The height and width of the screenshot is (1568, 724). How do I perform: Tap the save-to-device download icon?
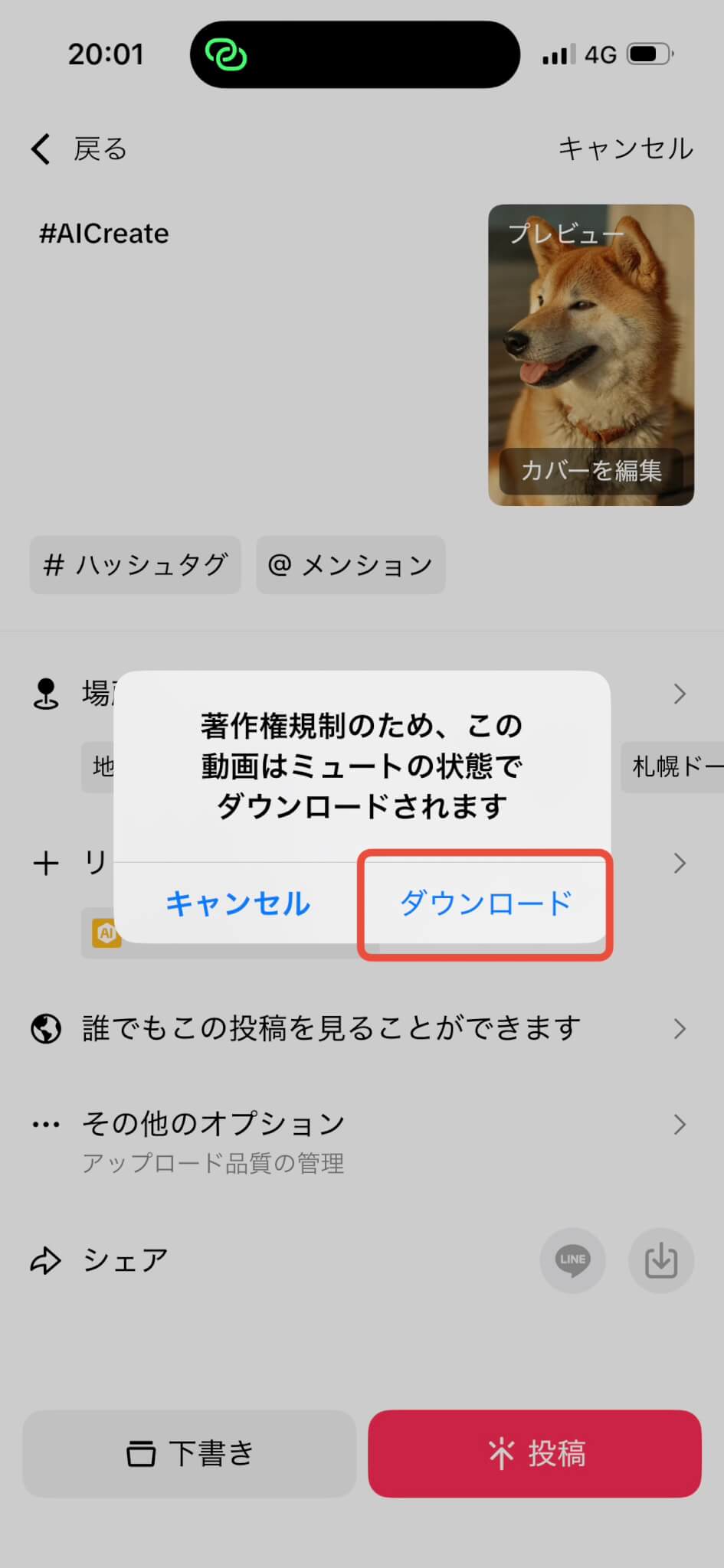pyautogui.click(x=660, y=1260)
